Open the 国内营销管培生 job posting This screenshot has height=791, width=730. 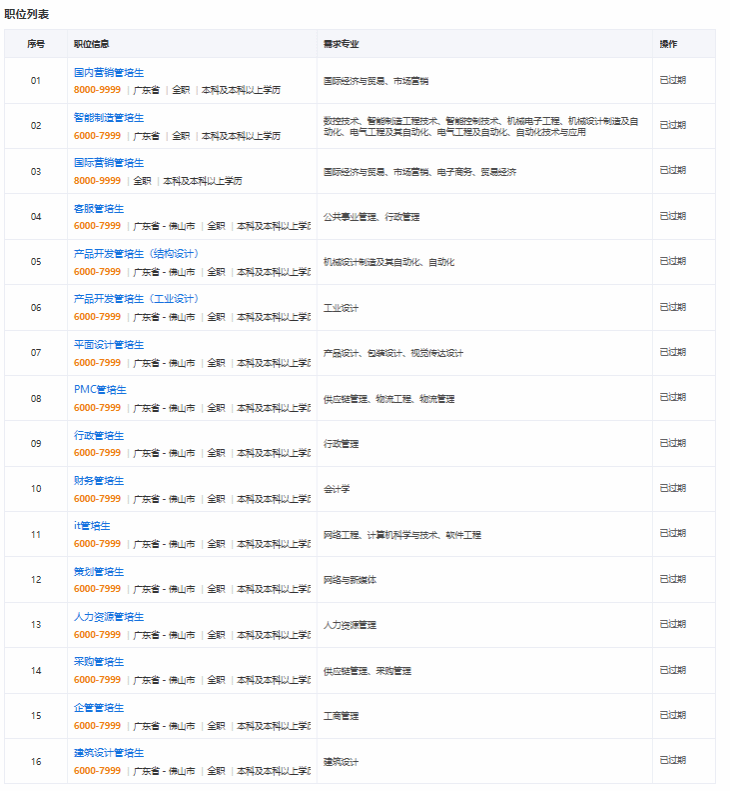[x=108, y=73]
